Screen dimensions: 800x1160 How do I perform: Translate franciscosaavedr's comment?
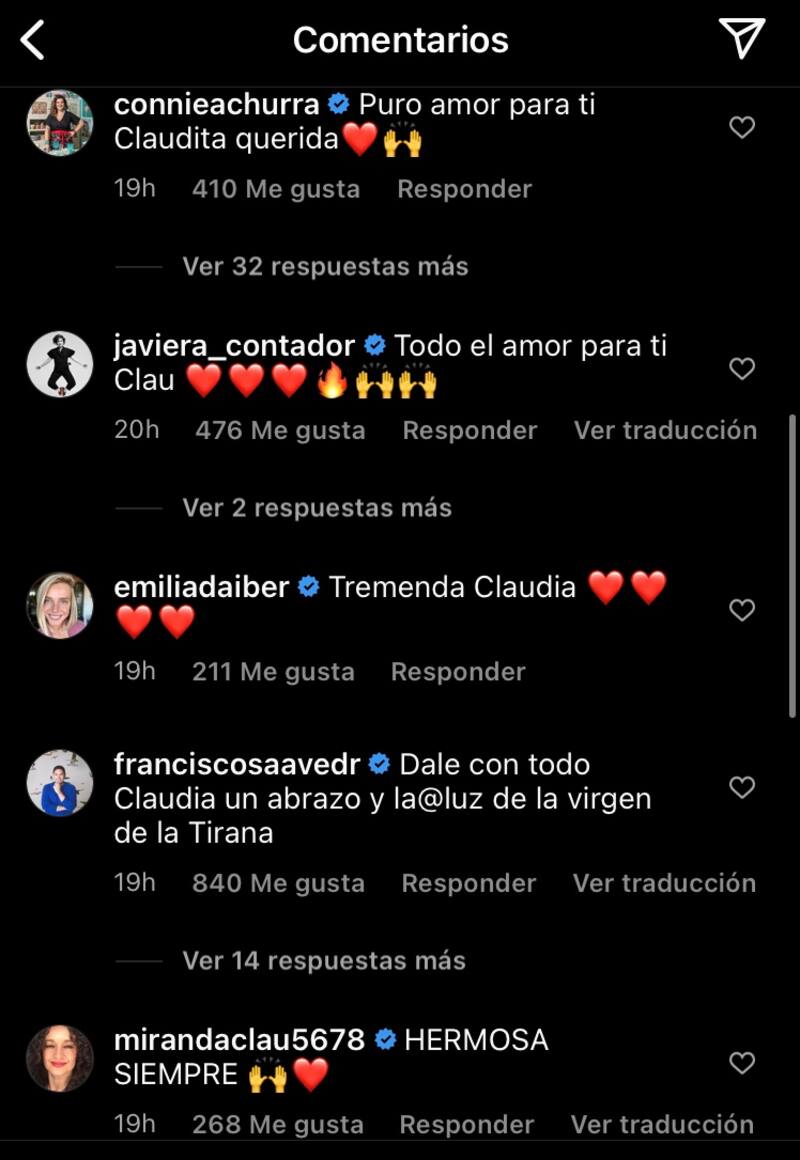[664, 884]
